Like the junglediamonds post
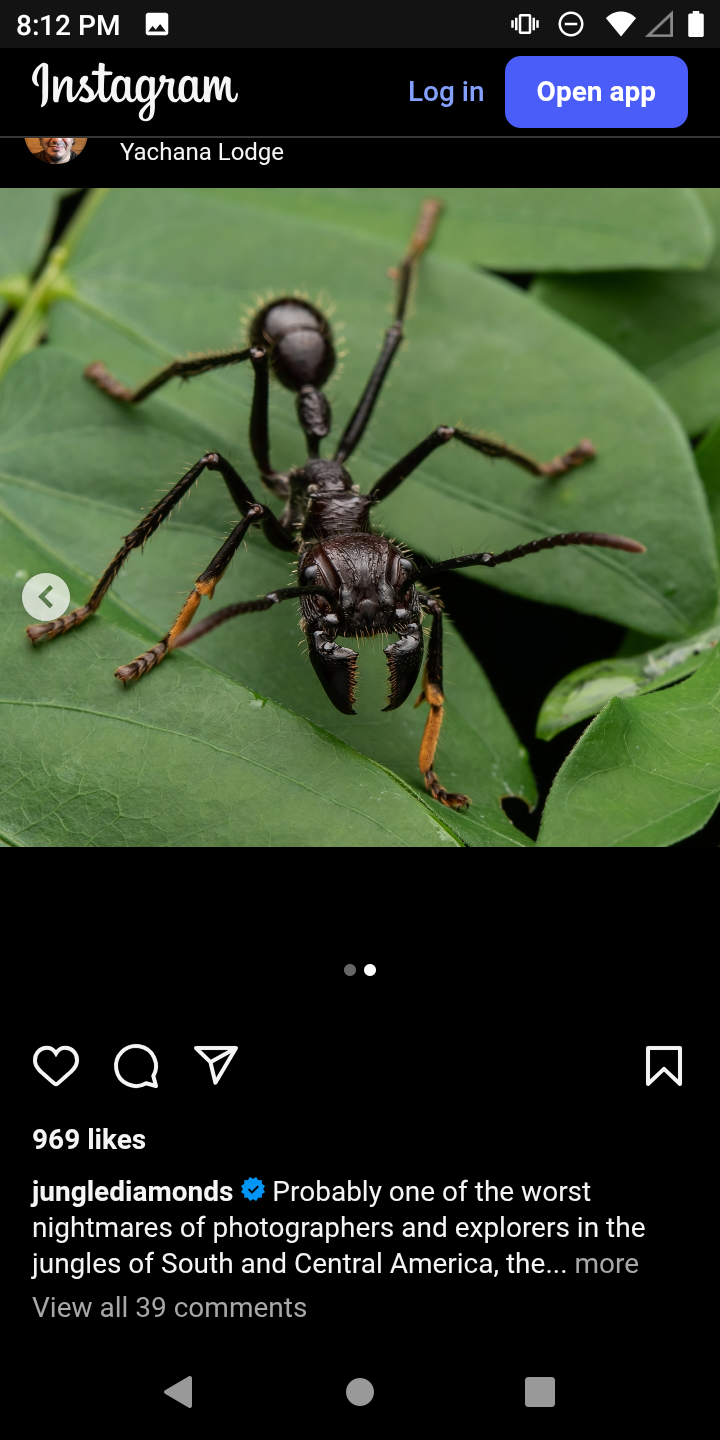This screenshot has height=1440, width=720. [x=56, y=1066]
